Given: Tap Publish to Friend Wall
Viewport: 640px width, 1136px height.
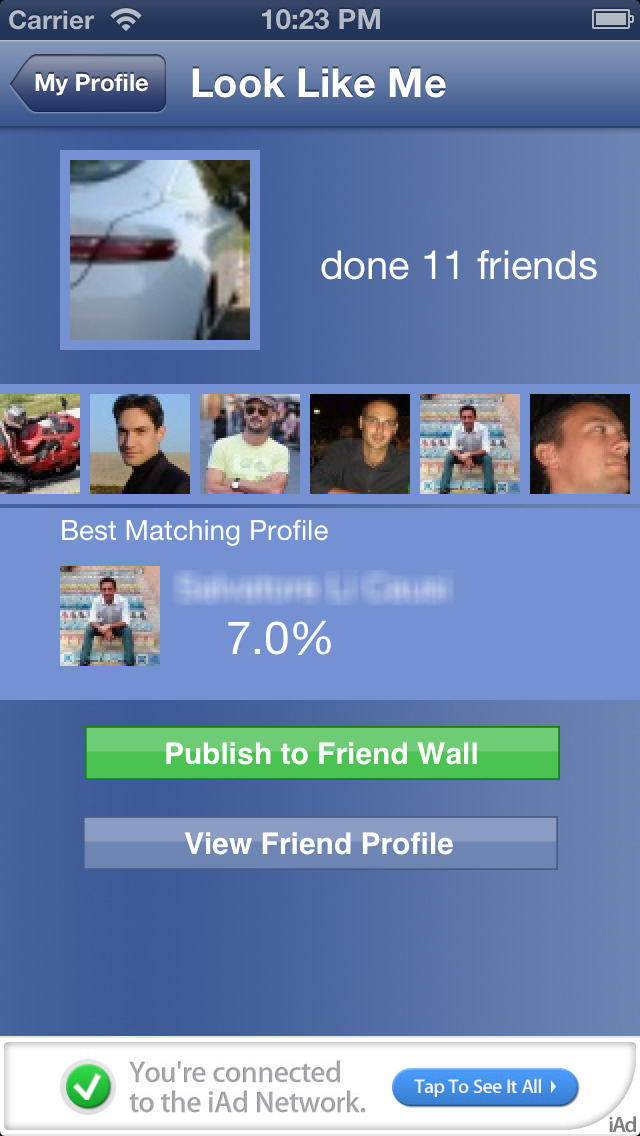Looking at the screenshot, I should coord(322,753).
